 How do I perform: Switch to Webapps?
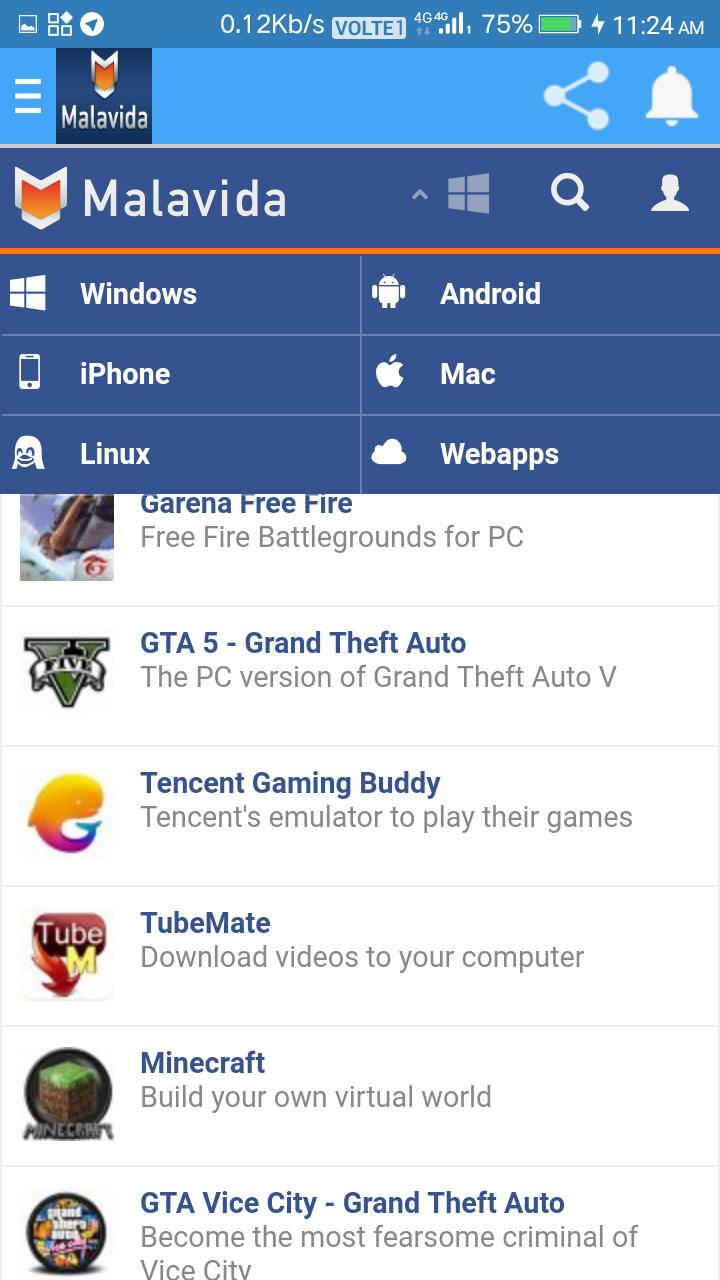pos(540,454)
